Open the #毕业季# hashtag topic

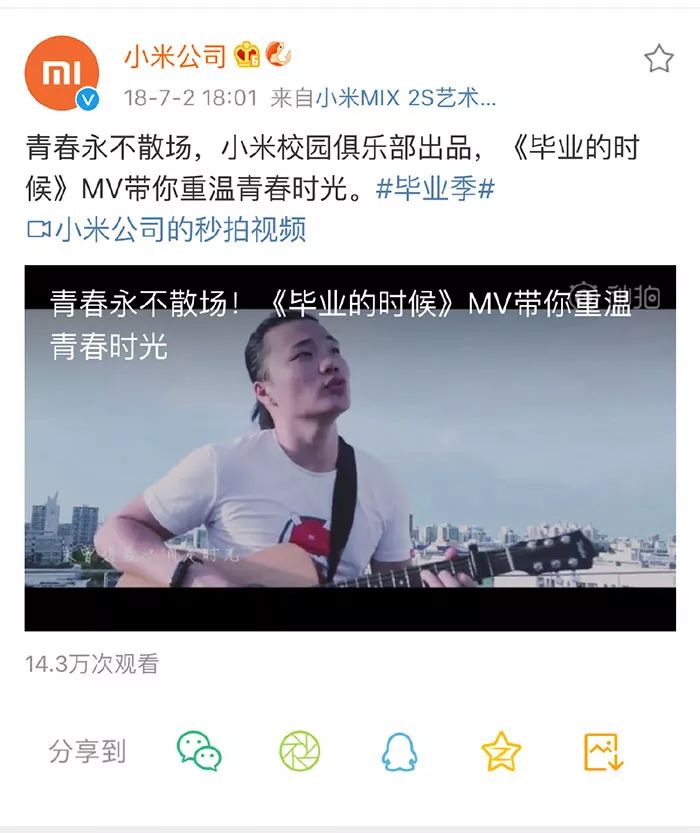[x=436, y=188]
